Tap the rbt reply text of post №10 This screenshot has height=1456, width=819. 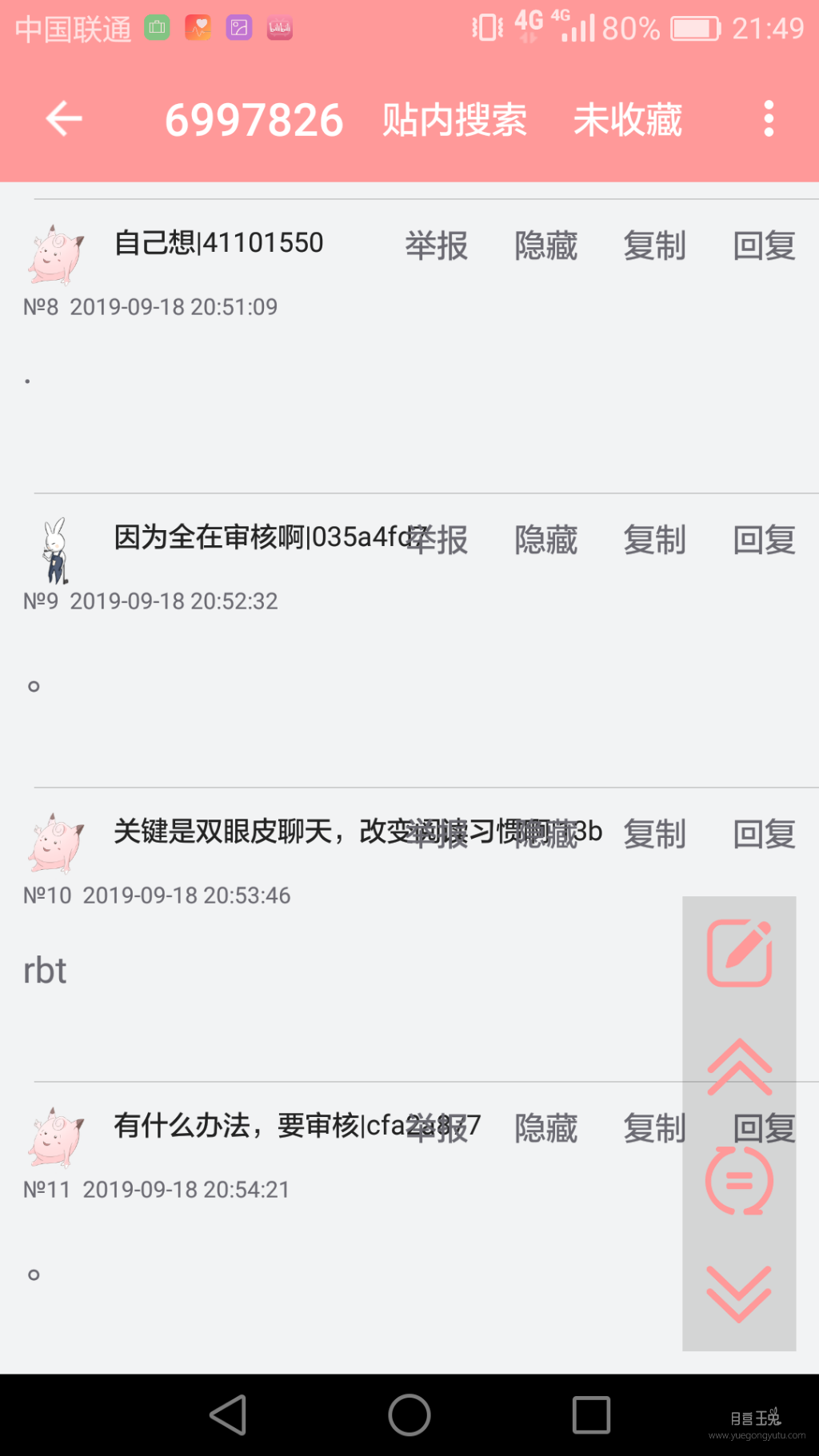click(x=44, y=970)
